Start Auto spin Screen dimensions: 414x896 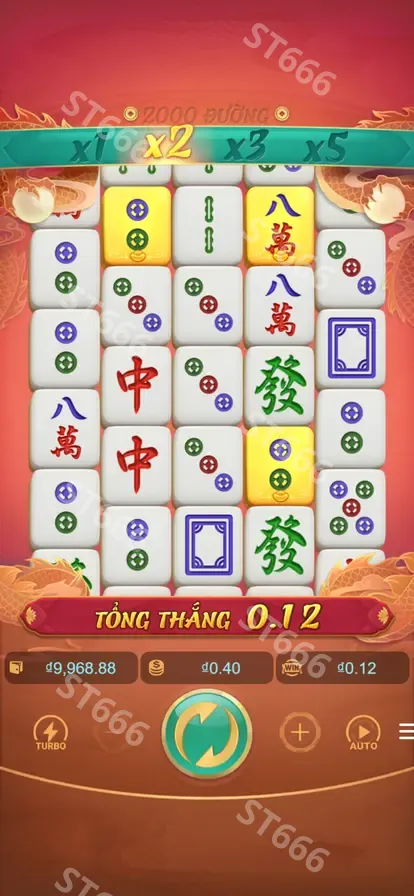pyautogui.click(x=364, y=733)
